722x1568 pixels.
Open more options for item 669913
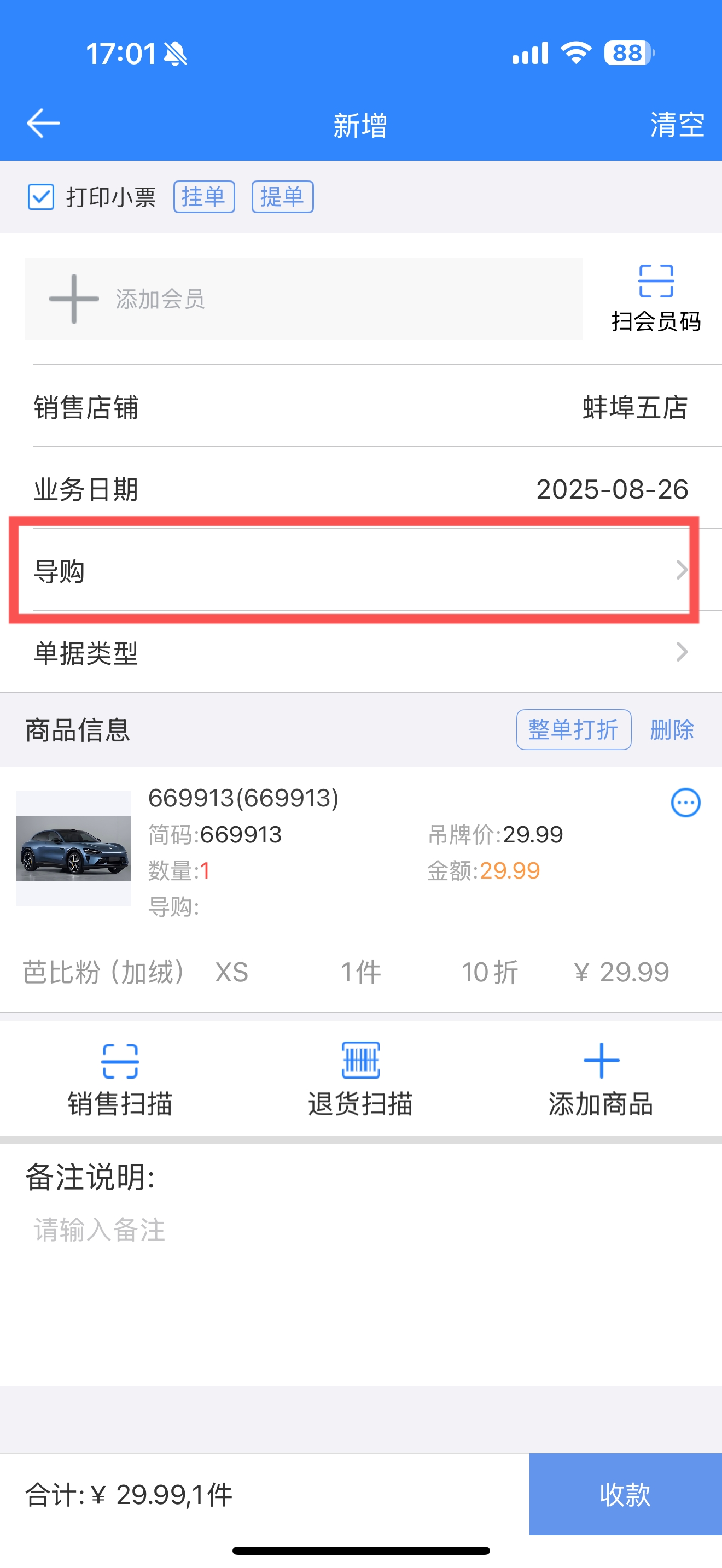(x=685, y=803)
